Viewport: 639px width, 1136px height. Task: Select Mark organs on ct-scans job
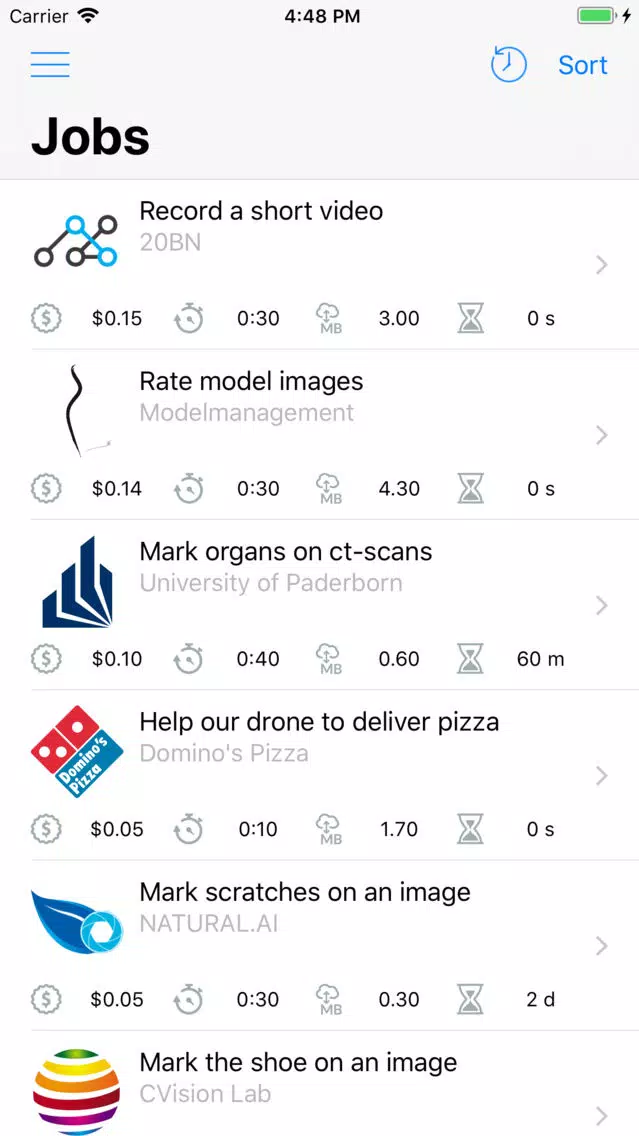coord(320,605)
